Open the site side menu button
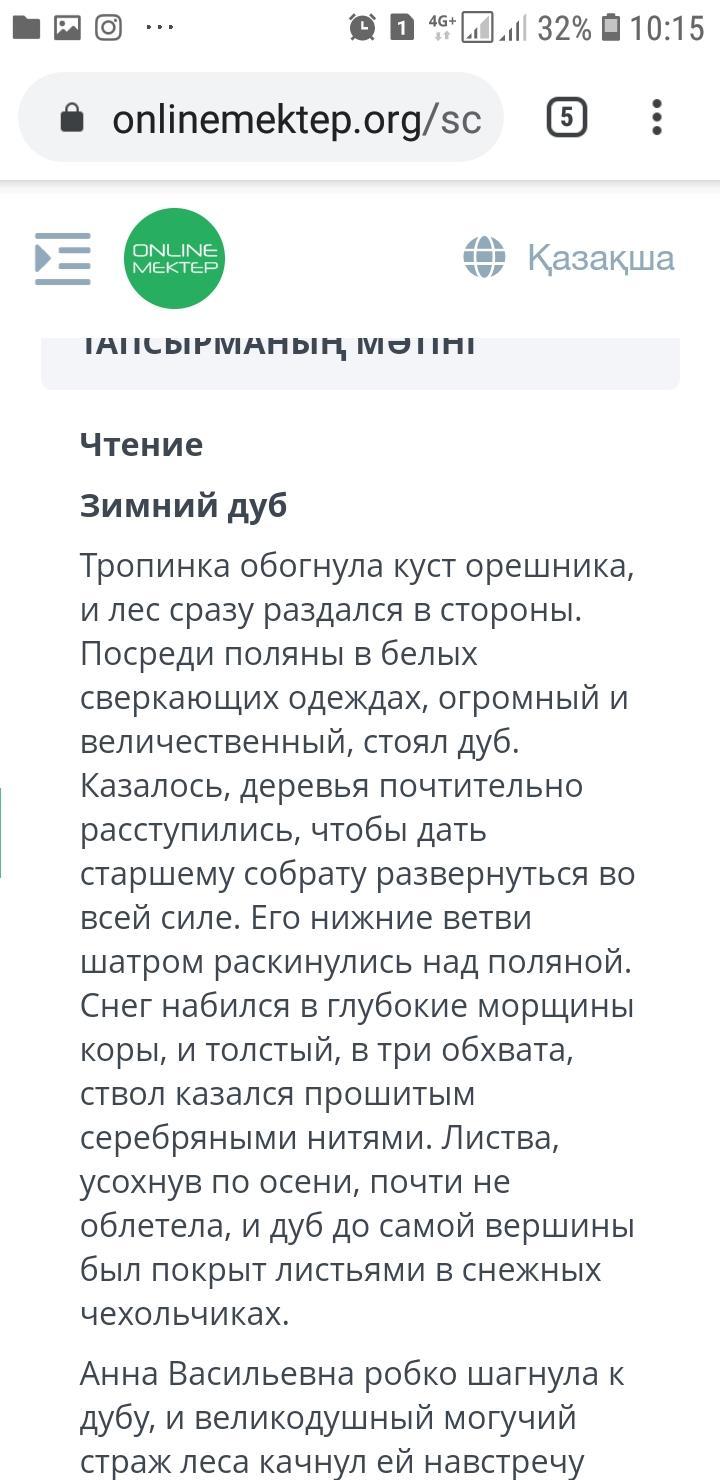This screenshot has width=720, height=1480. click(x=63, y=258)
